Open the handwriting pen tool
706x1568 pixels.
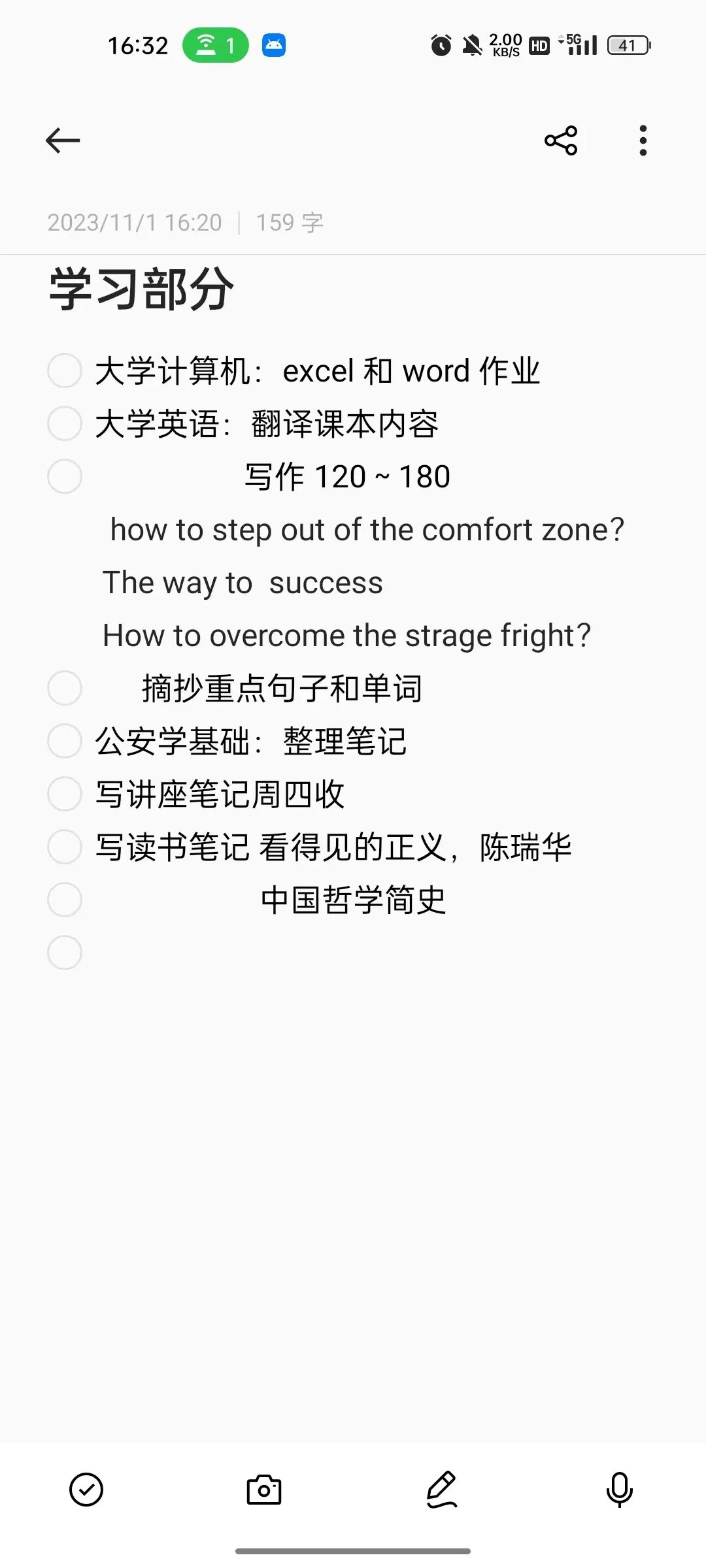pos(442,1490)
